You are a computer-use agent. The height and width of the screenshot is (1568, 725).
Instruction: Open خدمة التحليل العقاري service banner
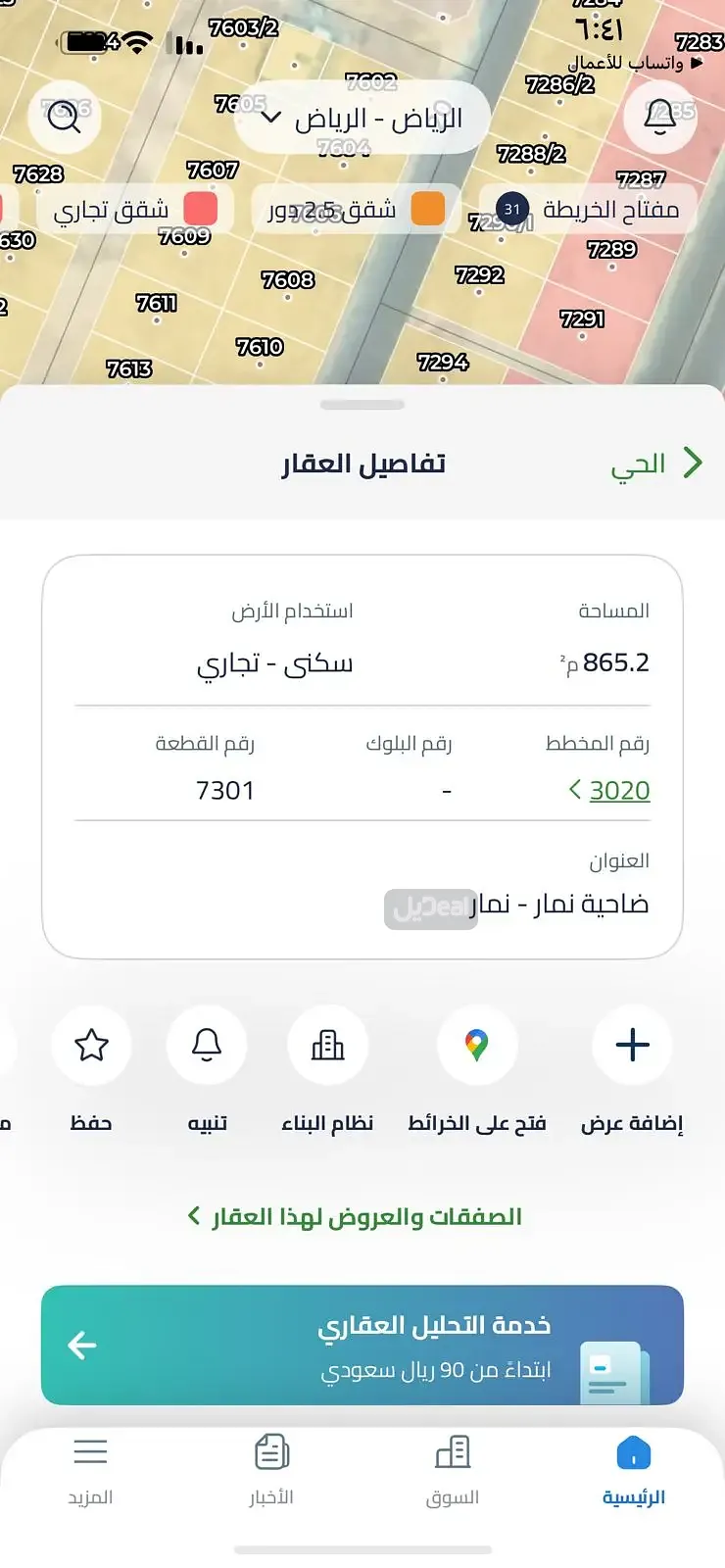pos(362,1346)
